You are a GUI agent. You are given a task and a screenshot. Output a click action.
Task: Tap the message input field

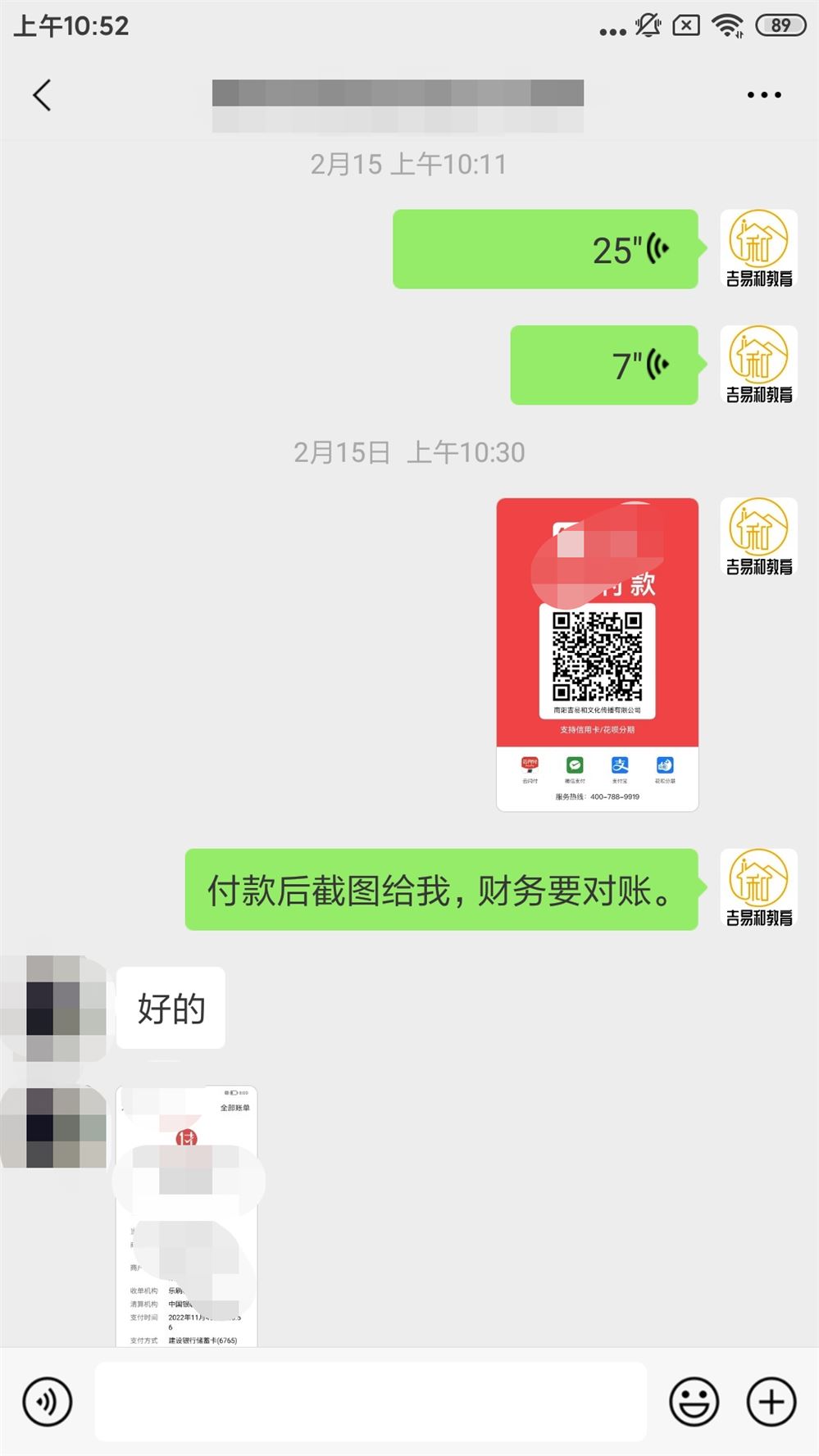click(x=371, y=1402)
